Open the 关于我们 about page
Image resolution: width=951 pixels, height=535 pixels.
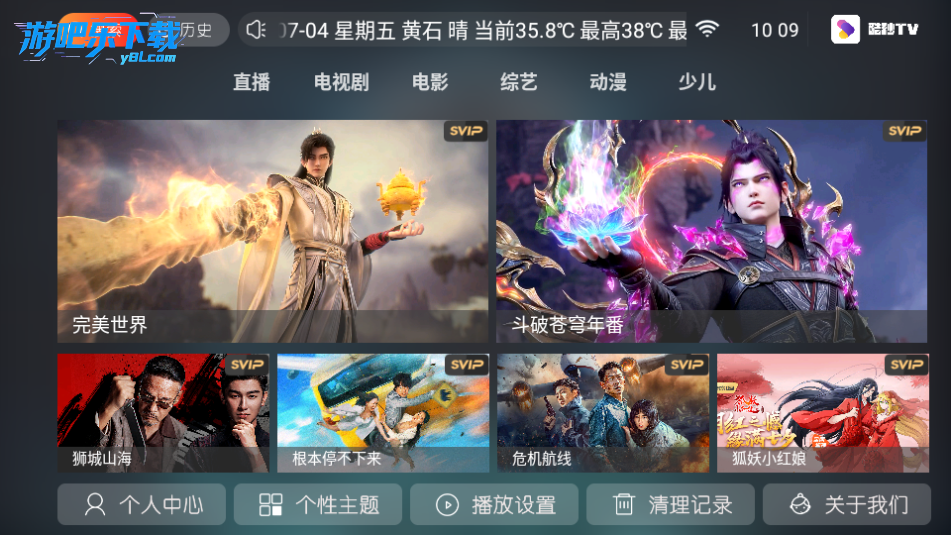coord(847,505)
